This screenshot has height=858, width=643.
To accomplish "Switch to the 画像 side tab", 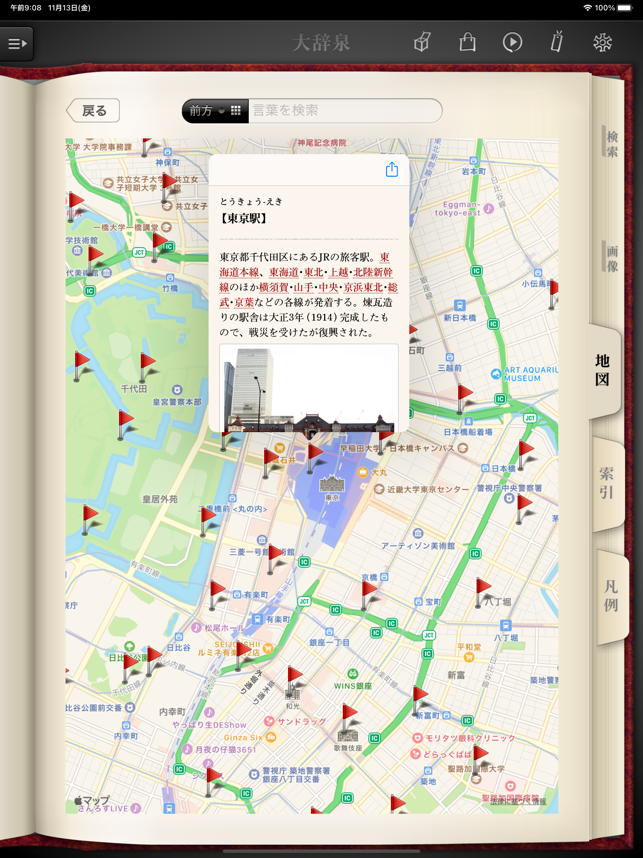I will 611,256.
